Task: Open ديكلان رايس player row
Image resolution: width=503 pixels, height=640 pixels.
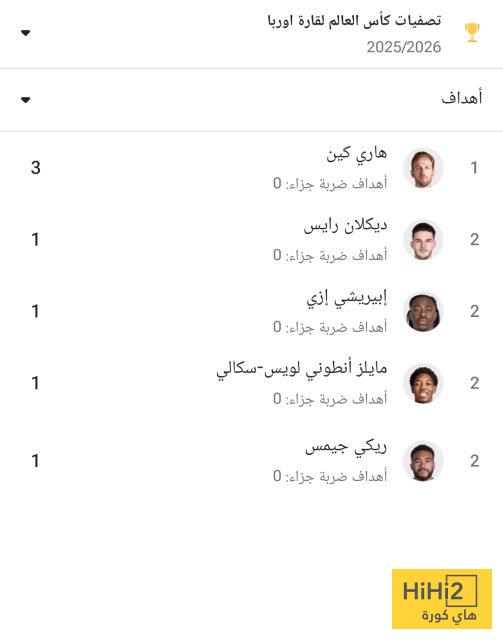Action: click(252, 240)
